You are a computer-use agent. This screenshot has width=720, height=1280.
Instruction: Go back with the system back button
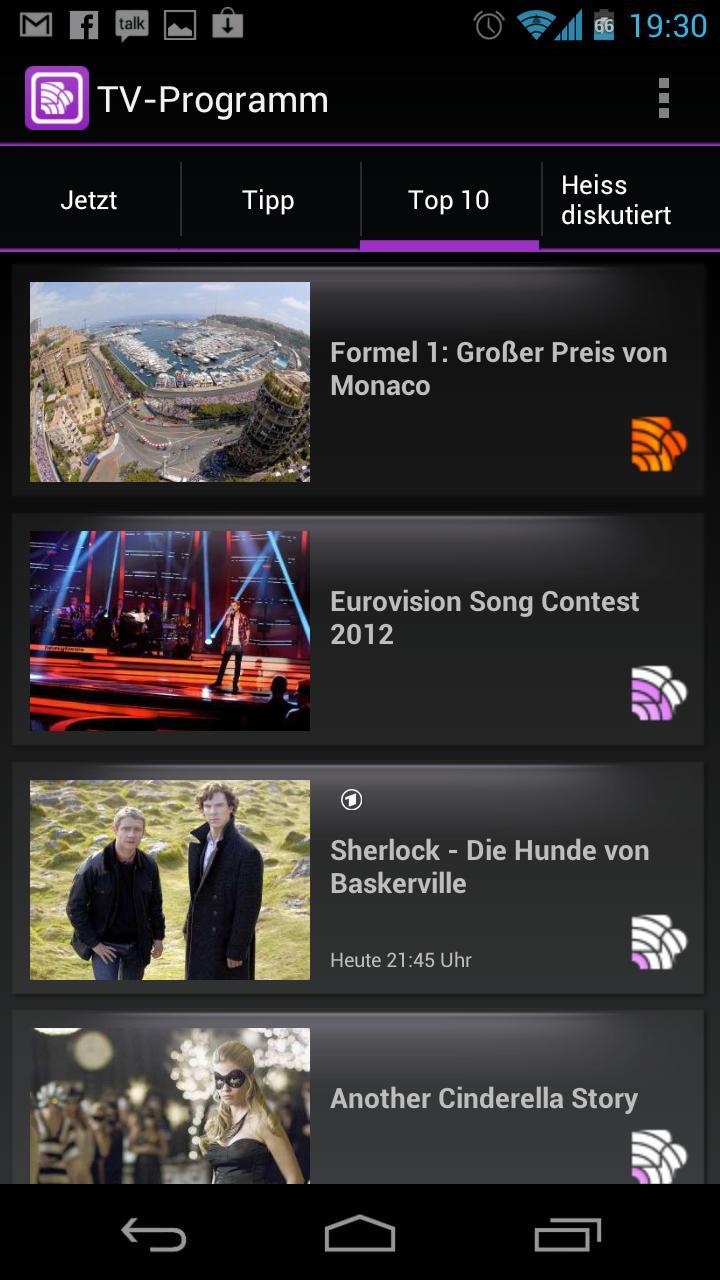[x=153, y=1235]
